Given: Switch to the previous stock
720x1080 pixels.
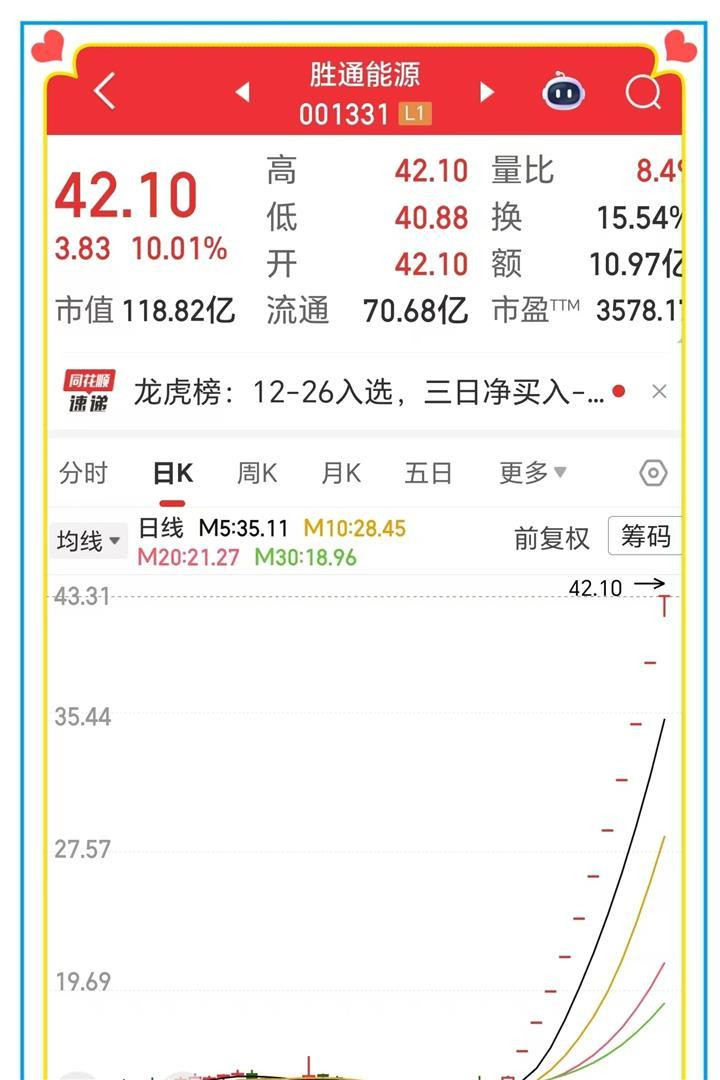Looking at the screenshot, I should [x=242, y=92].
